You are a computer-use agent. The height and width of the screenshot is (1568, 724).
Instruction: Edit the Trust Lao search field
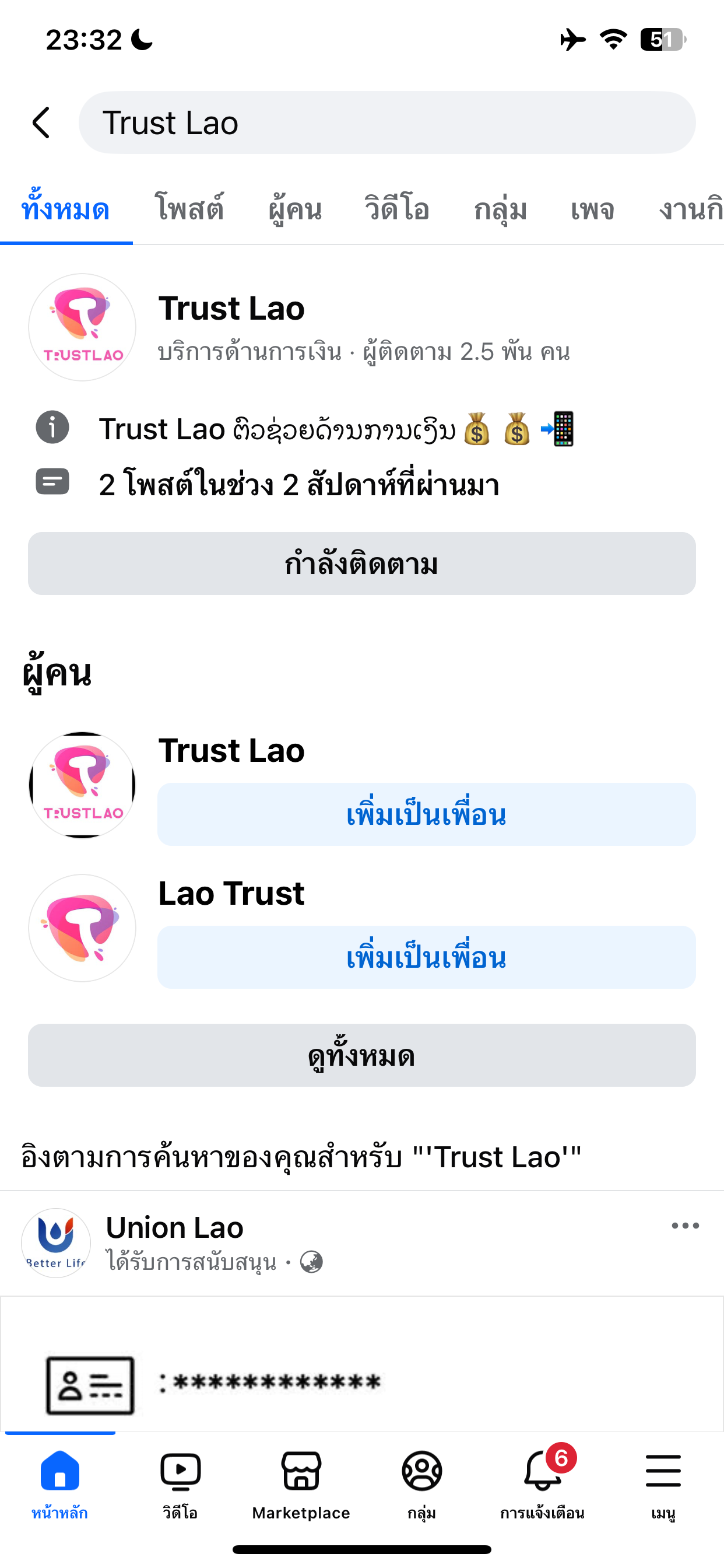pyautogui.click(x=387, y=123)
